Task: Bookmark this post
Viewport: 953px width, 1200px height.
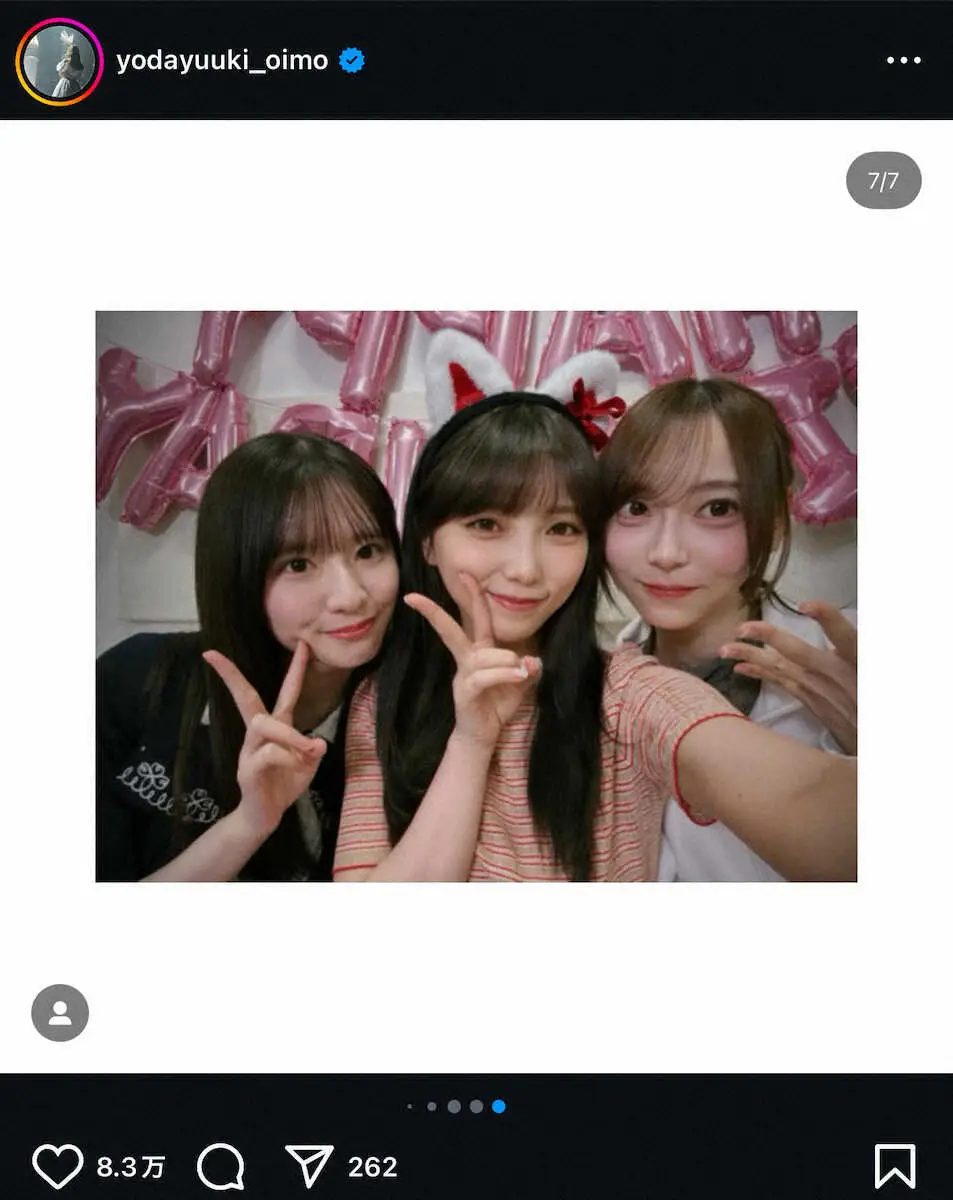Action: pos(894,1166)
